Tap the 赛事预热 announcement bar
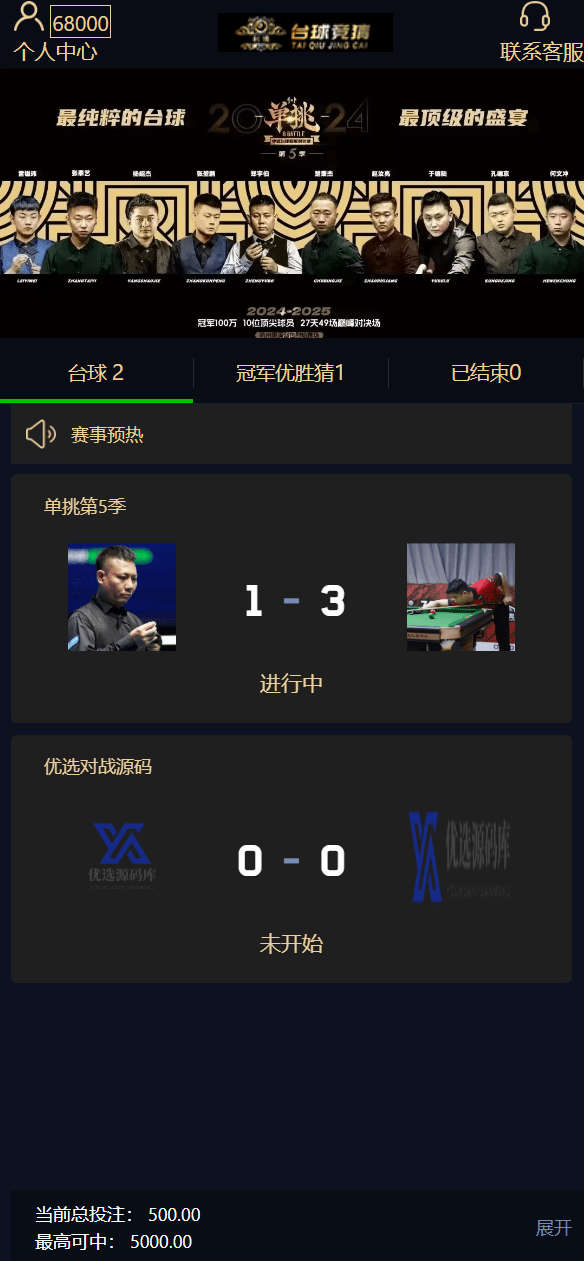584x1261 pixels. point(291,434)
